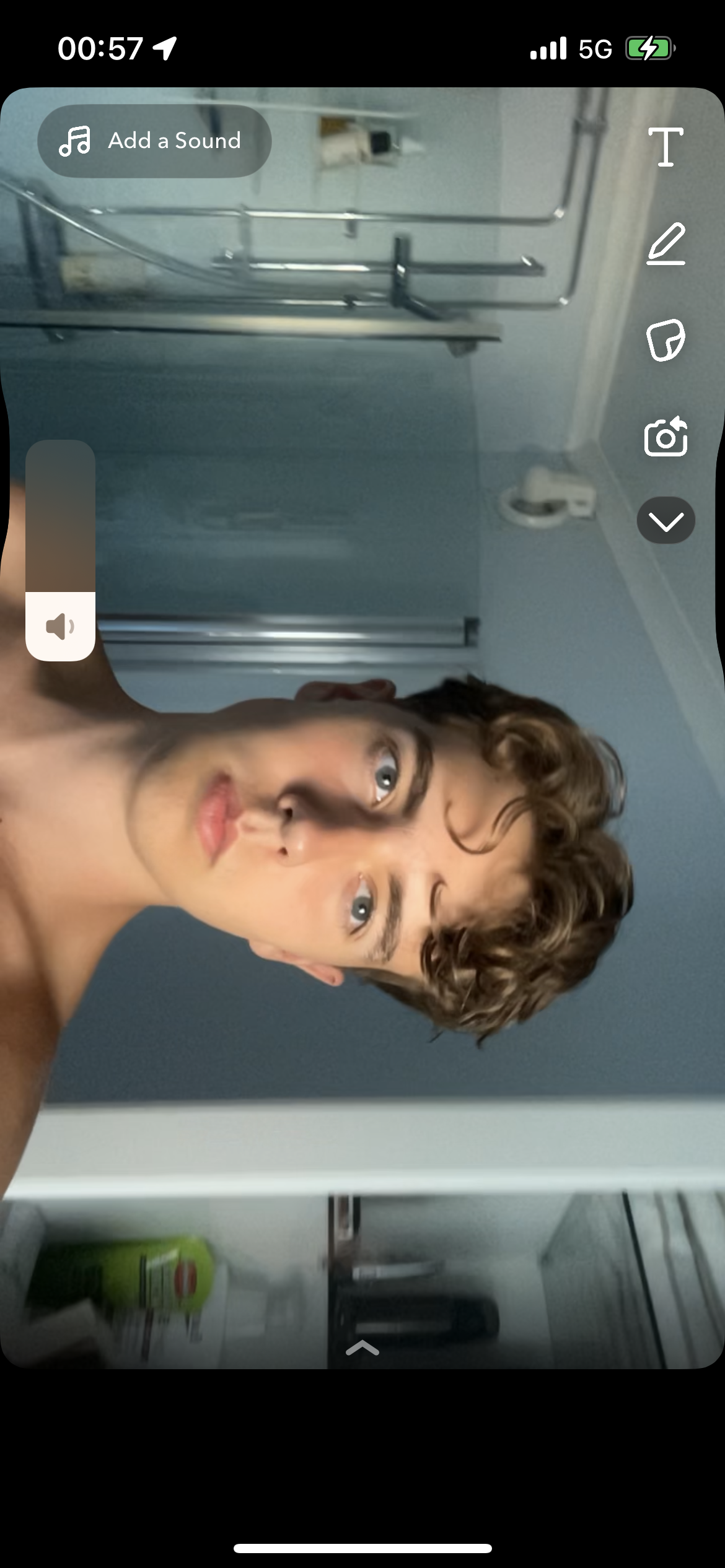This screenshot has height=1568, width=725.
Task: Open the bottom drawer arrow
Action: [x=362, y=1348]
